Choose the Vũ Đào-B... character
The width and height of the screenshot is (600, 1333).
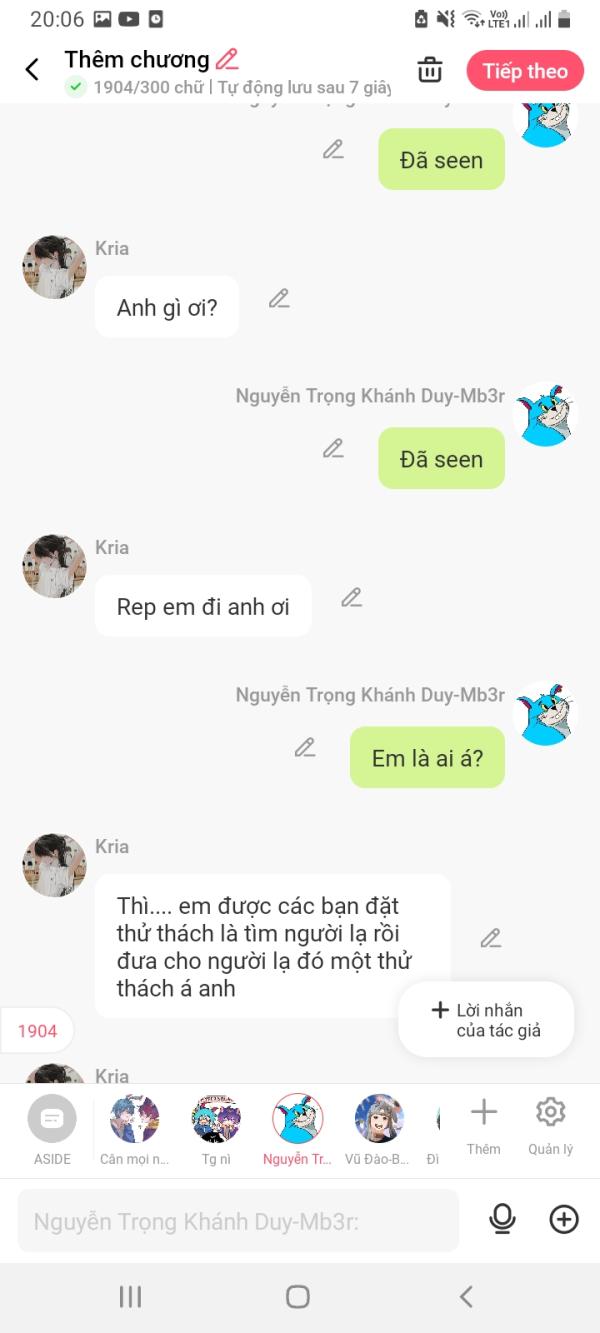(379, 1129)
